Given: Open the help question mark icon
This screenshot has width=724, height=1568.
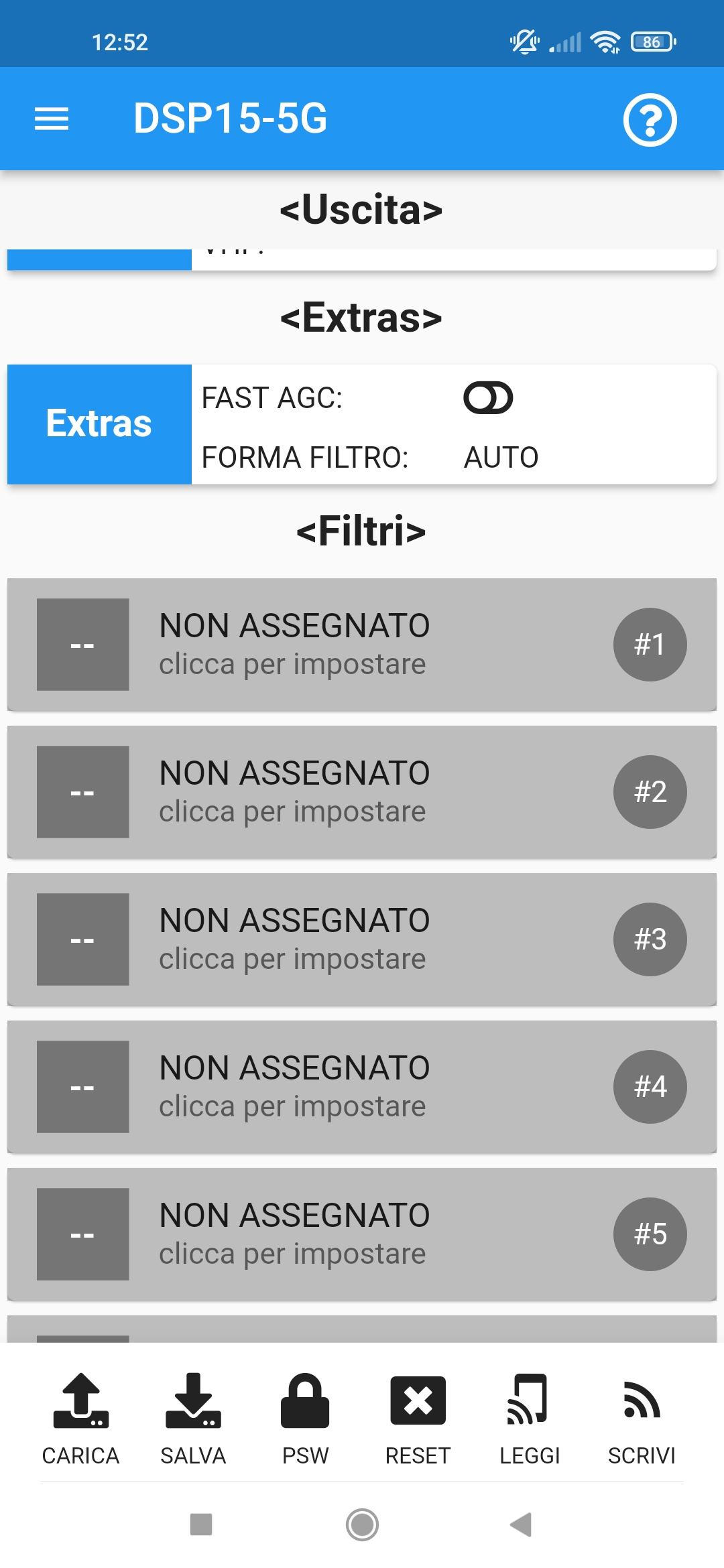Looking at the screenshot, I should pyautogui.click(x=650, y=120).
